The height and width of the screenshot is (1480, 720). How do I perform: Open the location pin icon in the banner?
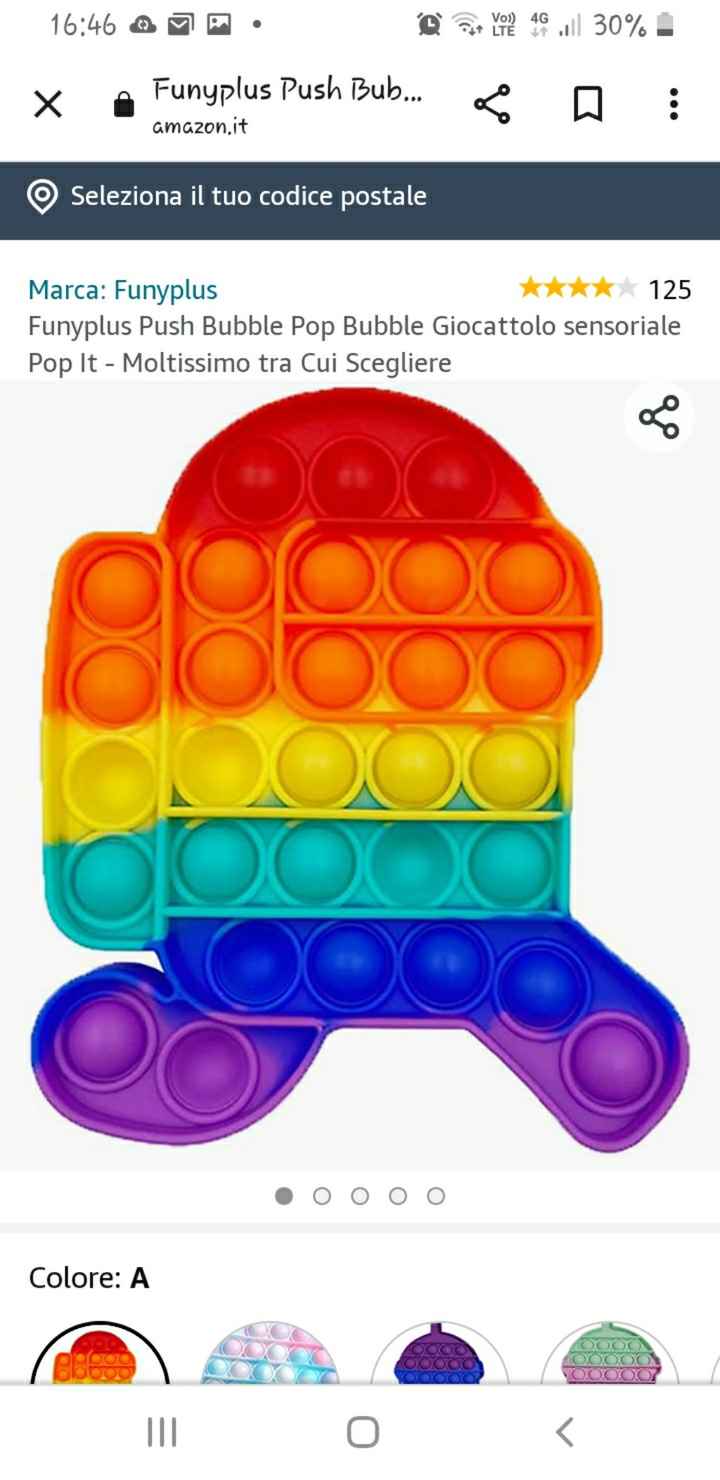click(x=41, y=196)
